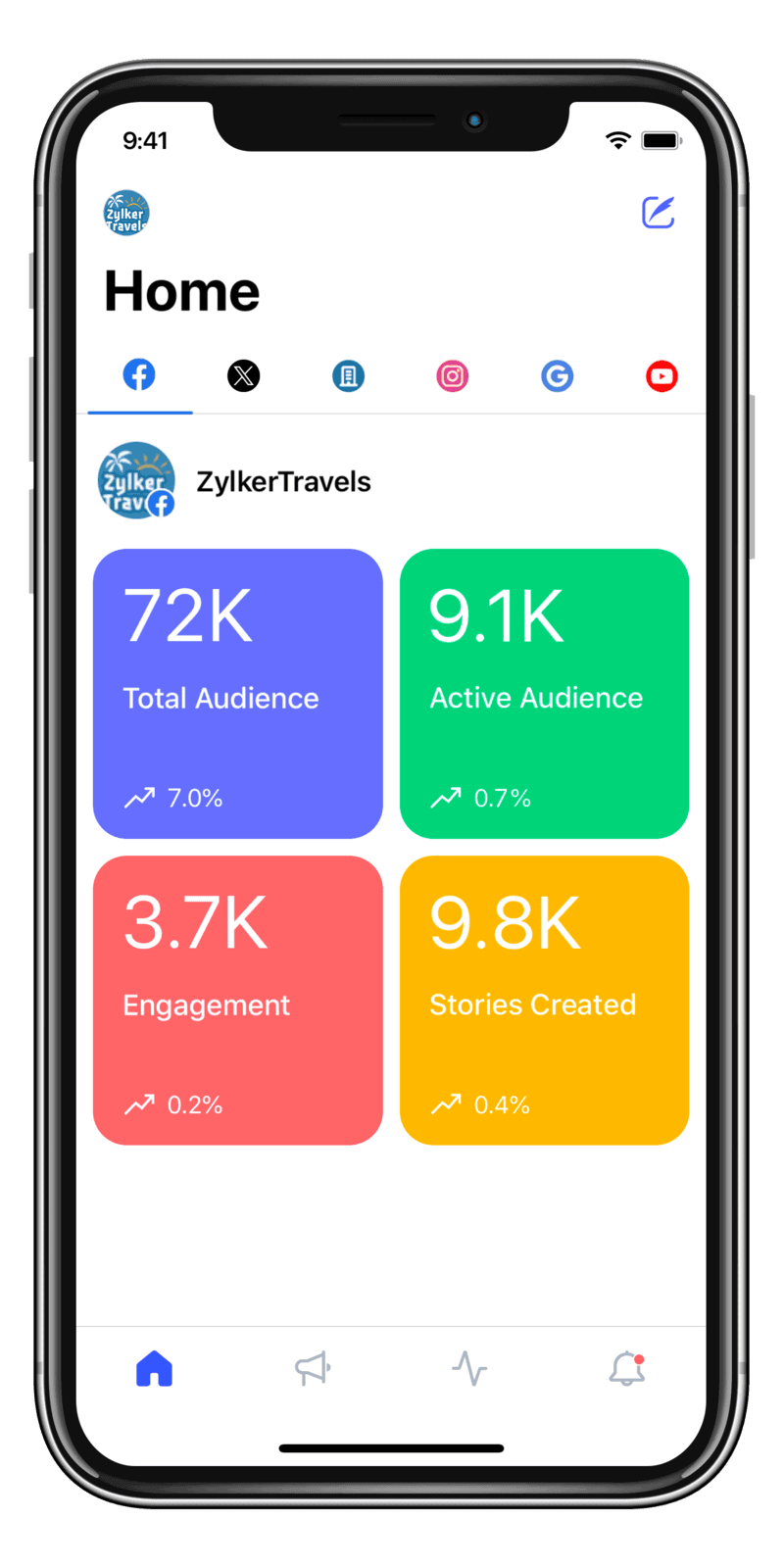Open the Active Audience card
This screenshot has width=784, height=1568.
[x=544, y=693]
